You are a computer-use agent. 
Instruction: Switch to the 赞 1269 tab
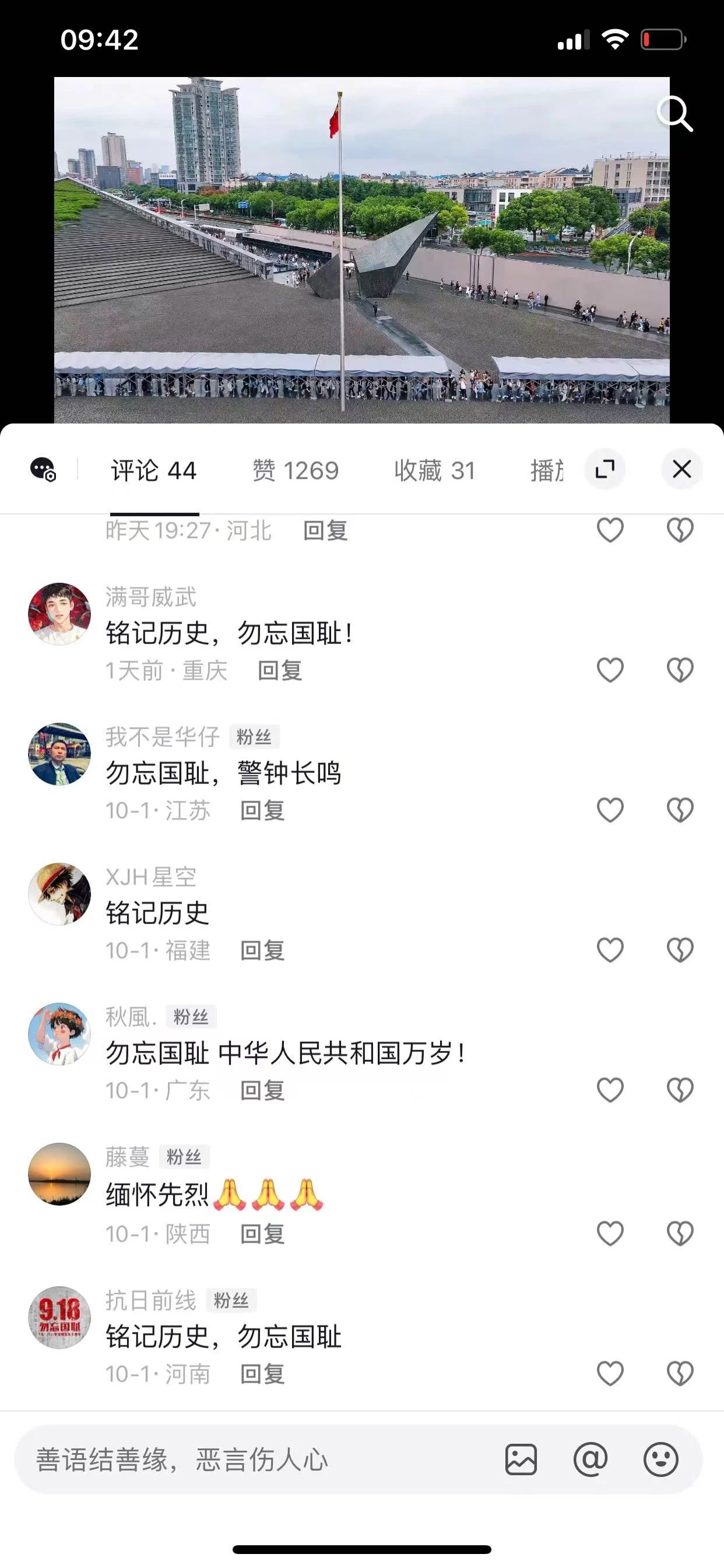296,471
